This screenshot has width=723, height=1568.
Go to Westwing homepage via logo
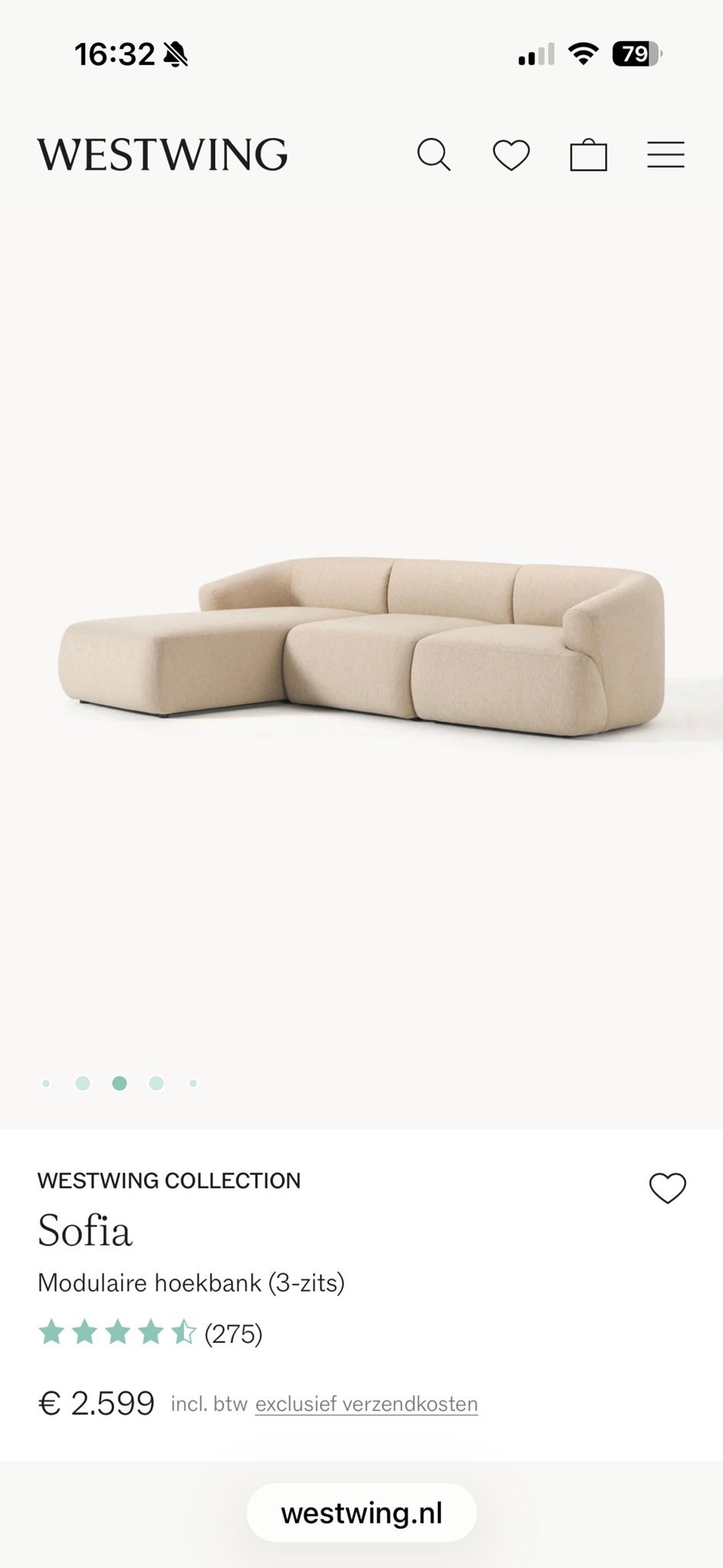coord(162,155)
